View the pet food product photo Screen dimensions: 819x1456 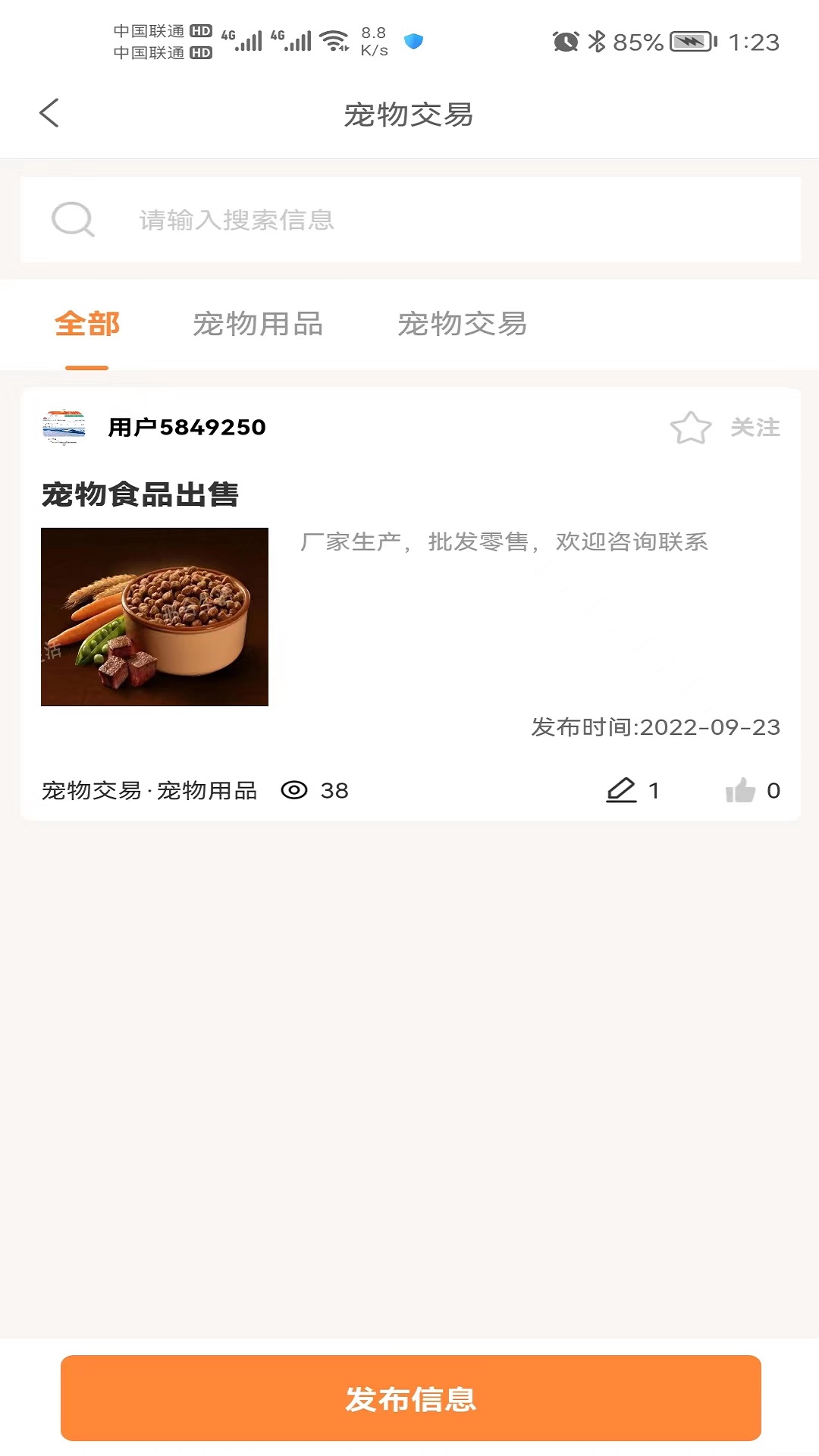point(154,616)
